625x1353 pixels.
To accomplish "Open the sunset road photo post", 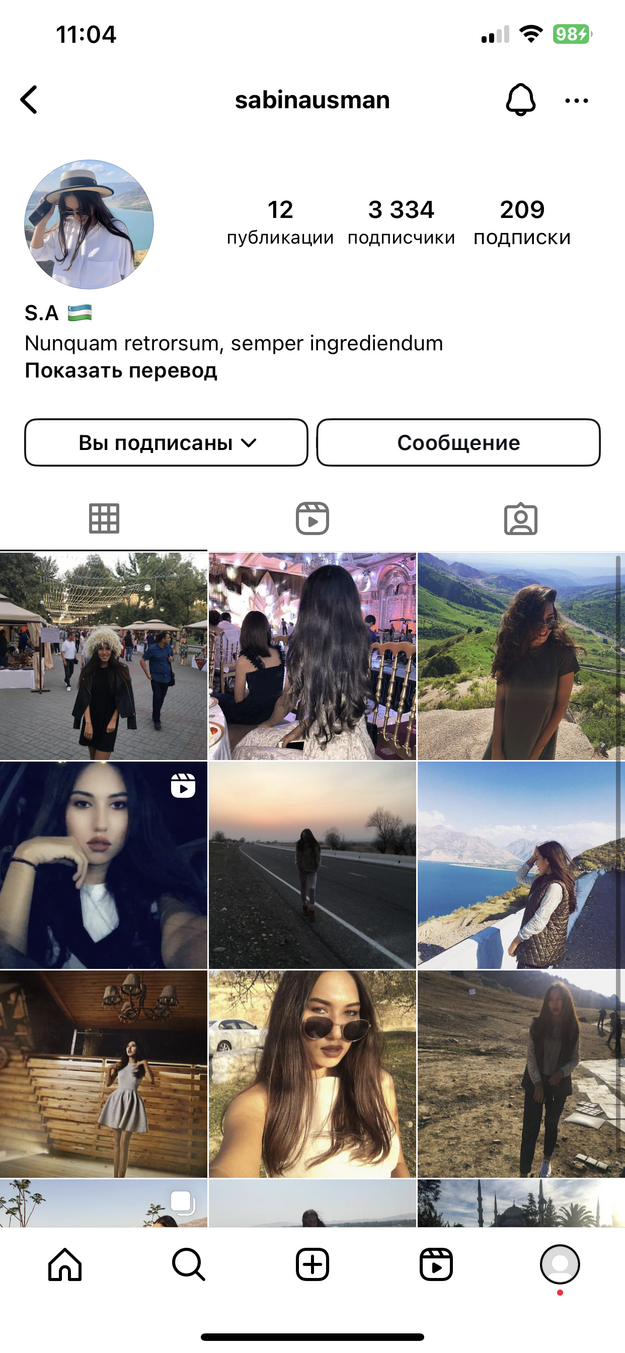I will [x=312, y=865].
